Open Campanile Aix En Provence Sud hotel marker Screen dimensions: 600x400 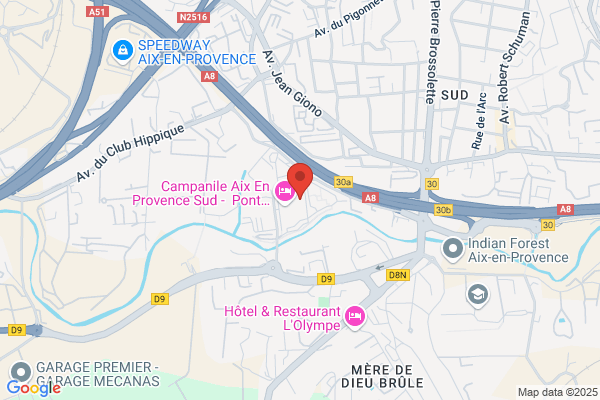[285, 193]
